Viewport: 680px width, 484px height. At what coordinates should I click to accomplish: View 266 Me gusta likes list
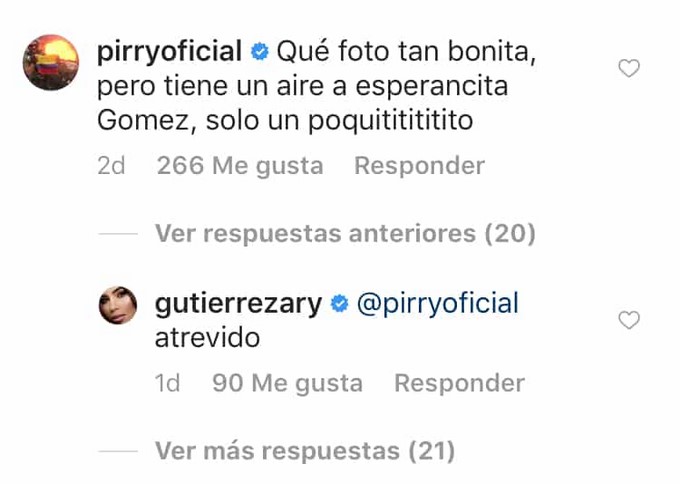point(240,166)
